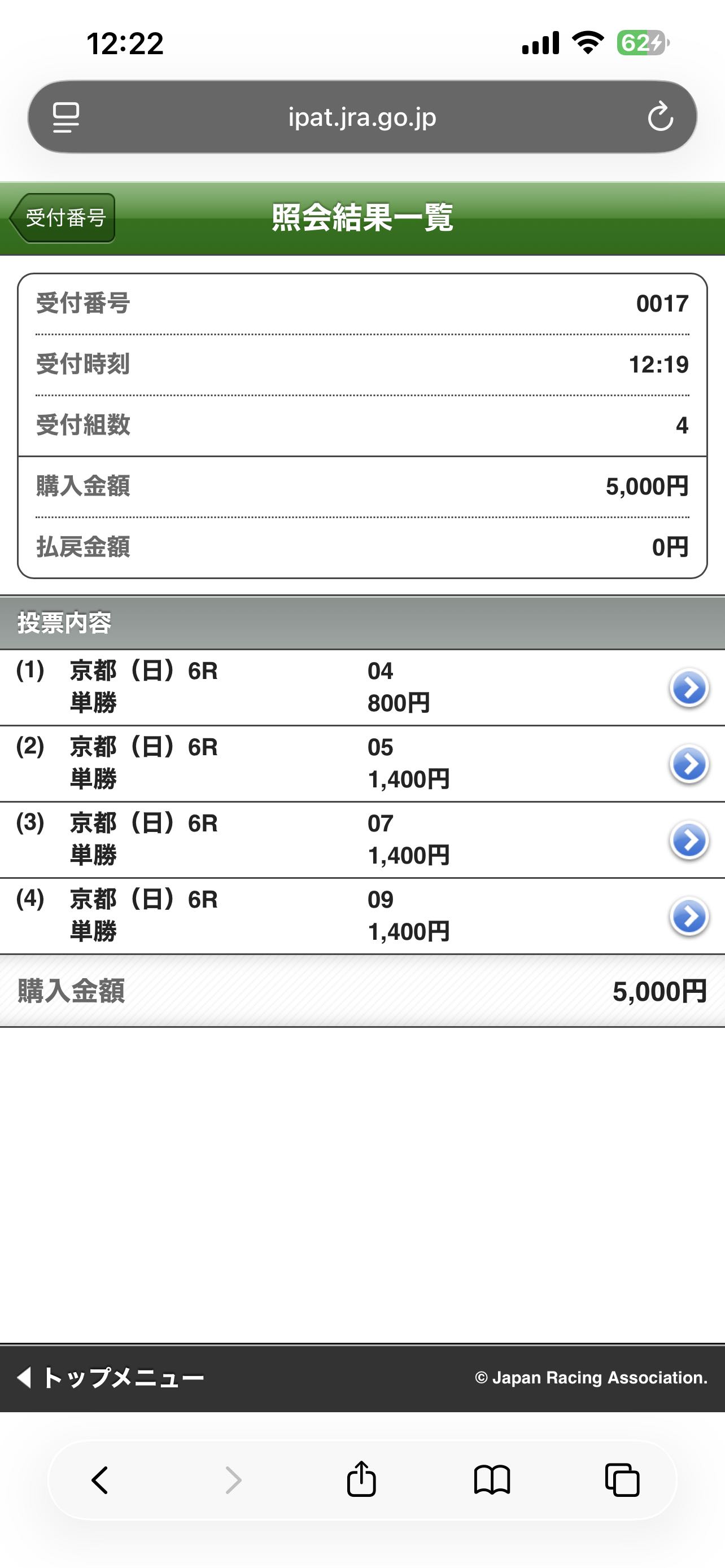Go back to 受付番号 list
This screenshot has height=1568, width=725.
coord(63,218)
